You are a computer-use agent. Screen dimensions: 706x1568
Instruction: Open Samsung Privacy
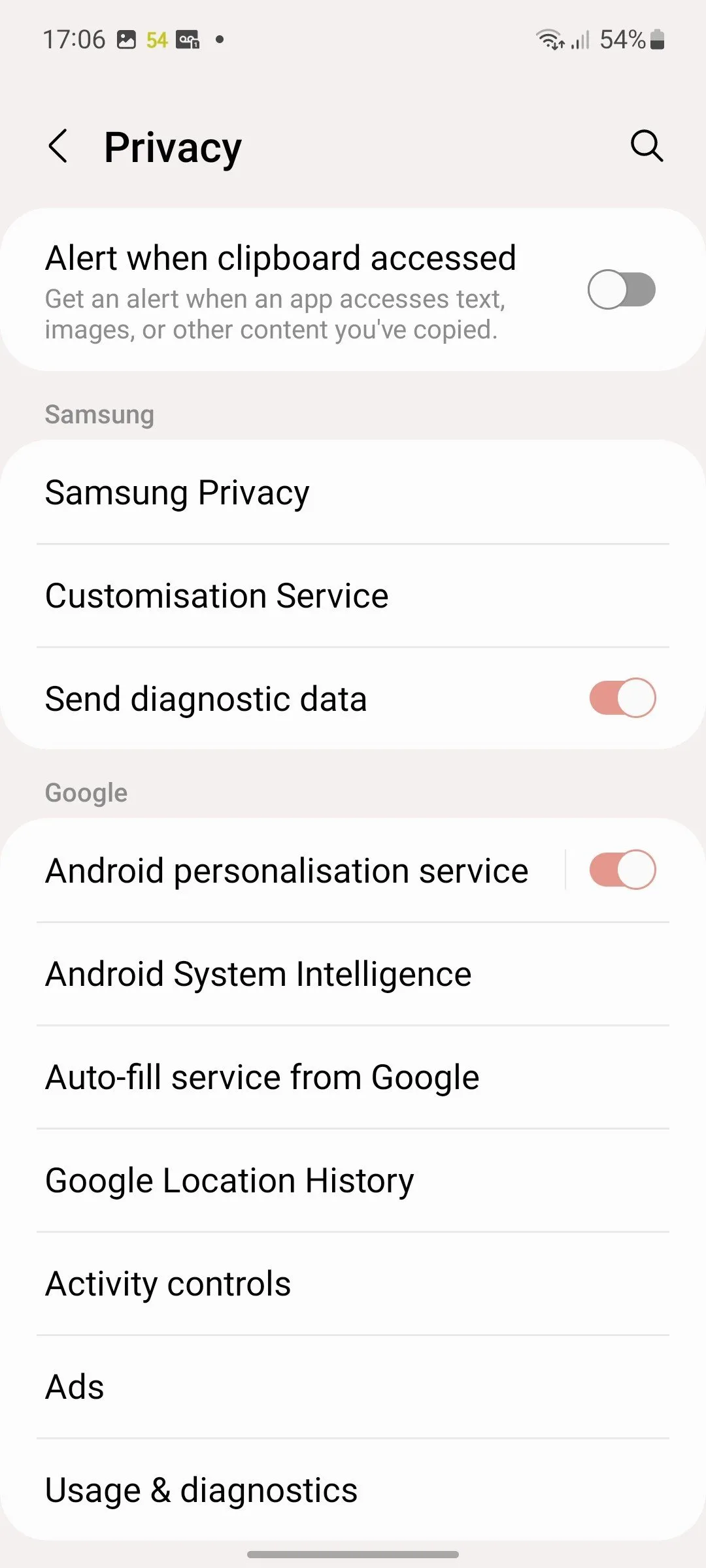tap(353, 493)
